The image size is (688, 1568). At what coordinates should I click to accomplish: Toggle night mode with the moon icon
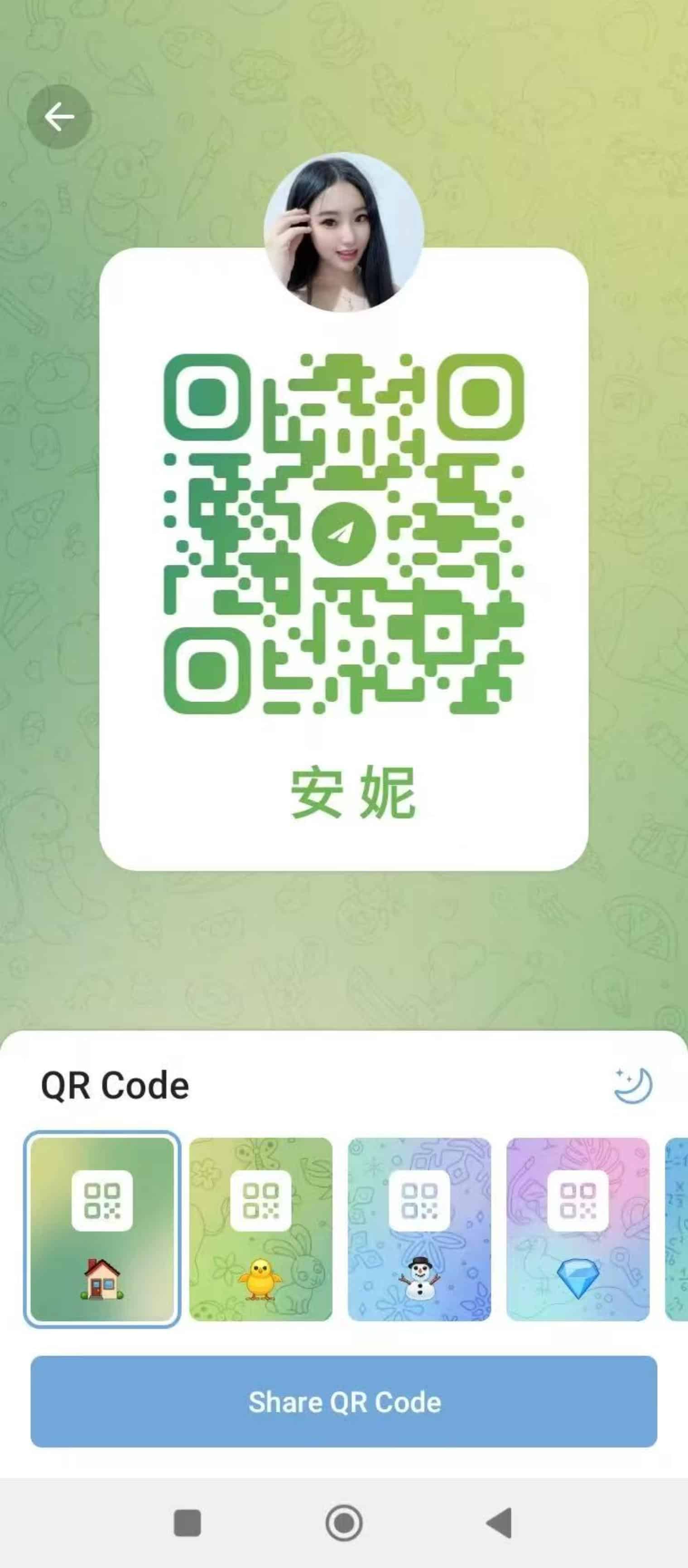click(x=633, y=1085)
